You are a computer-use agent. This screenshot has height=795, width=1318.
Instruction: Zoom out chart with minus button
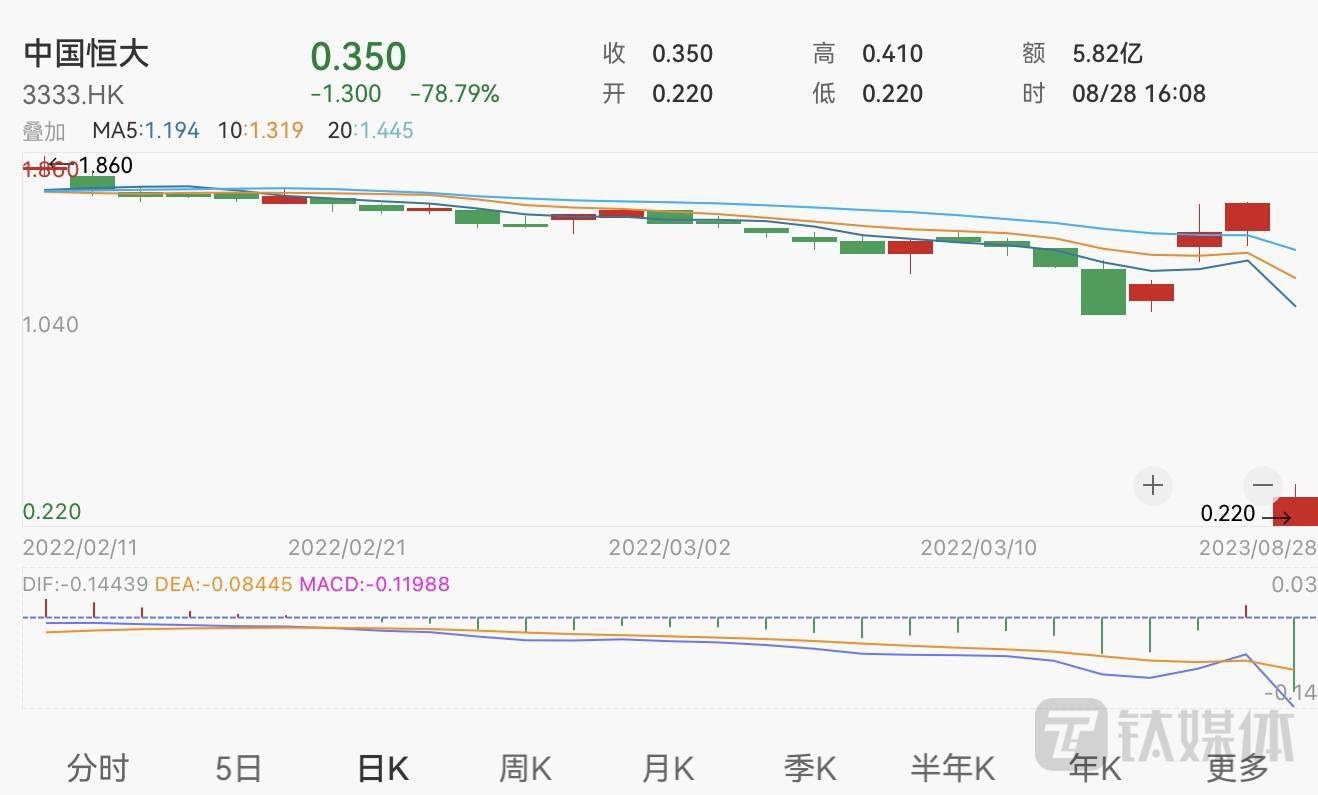(1263, 485)
